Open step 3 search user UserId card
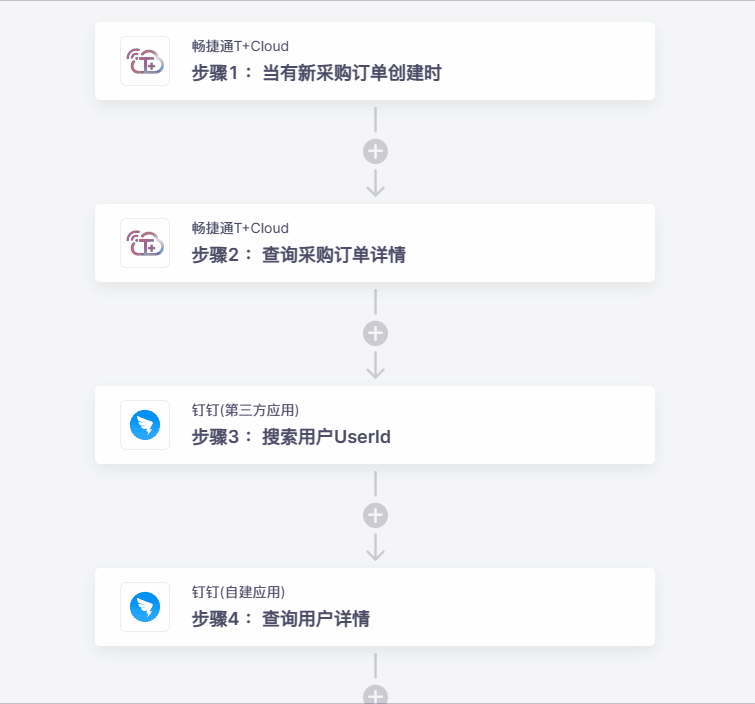This screenshot has width=755, height=704. tap(374, 425)
